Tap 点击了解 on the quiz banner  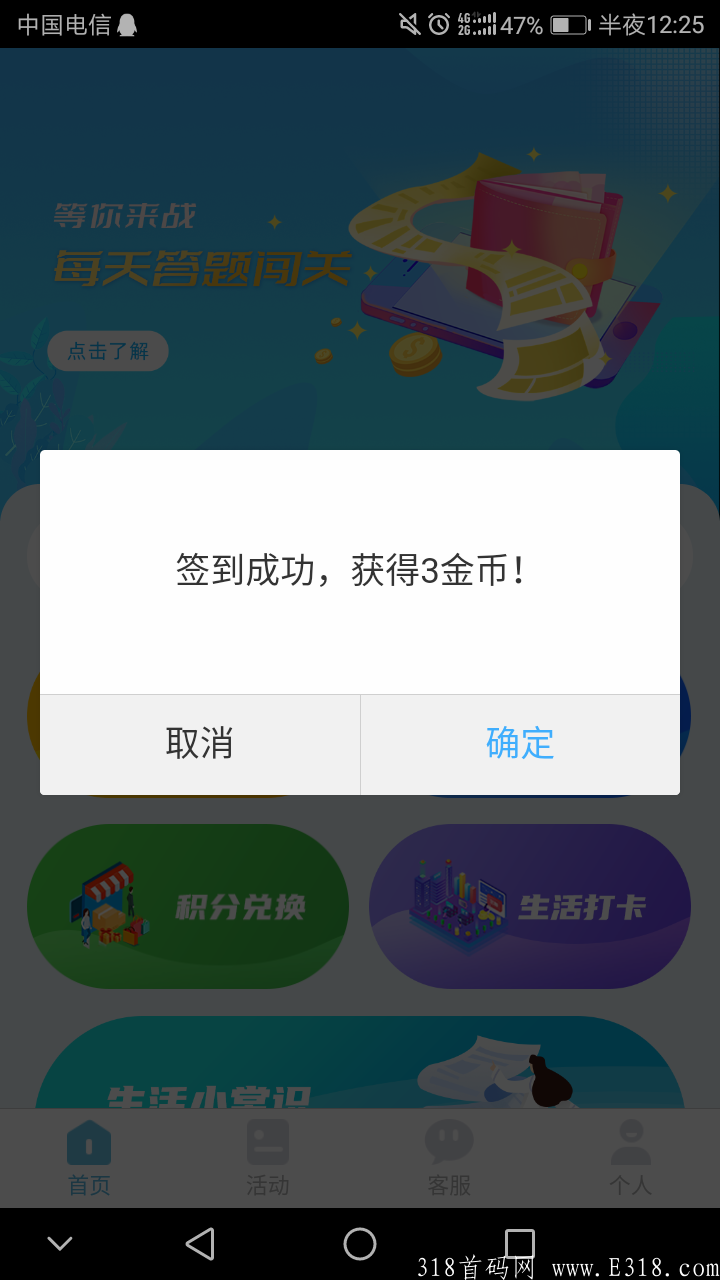click(108, 351)
